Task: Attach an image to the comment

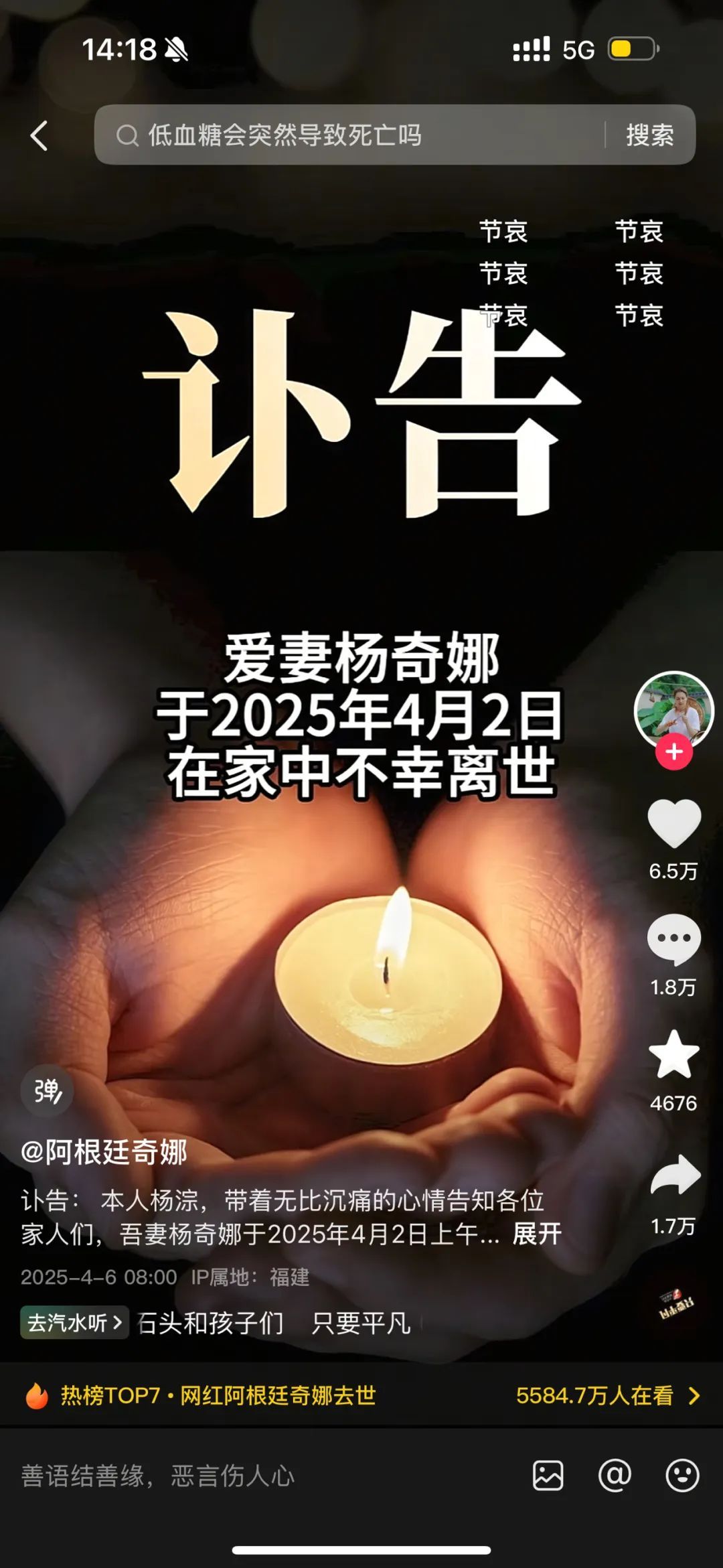Action: click(548, 1475)
